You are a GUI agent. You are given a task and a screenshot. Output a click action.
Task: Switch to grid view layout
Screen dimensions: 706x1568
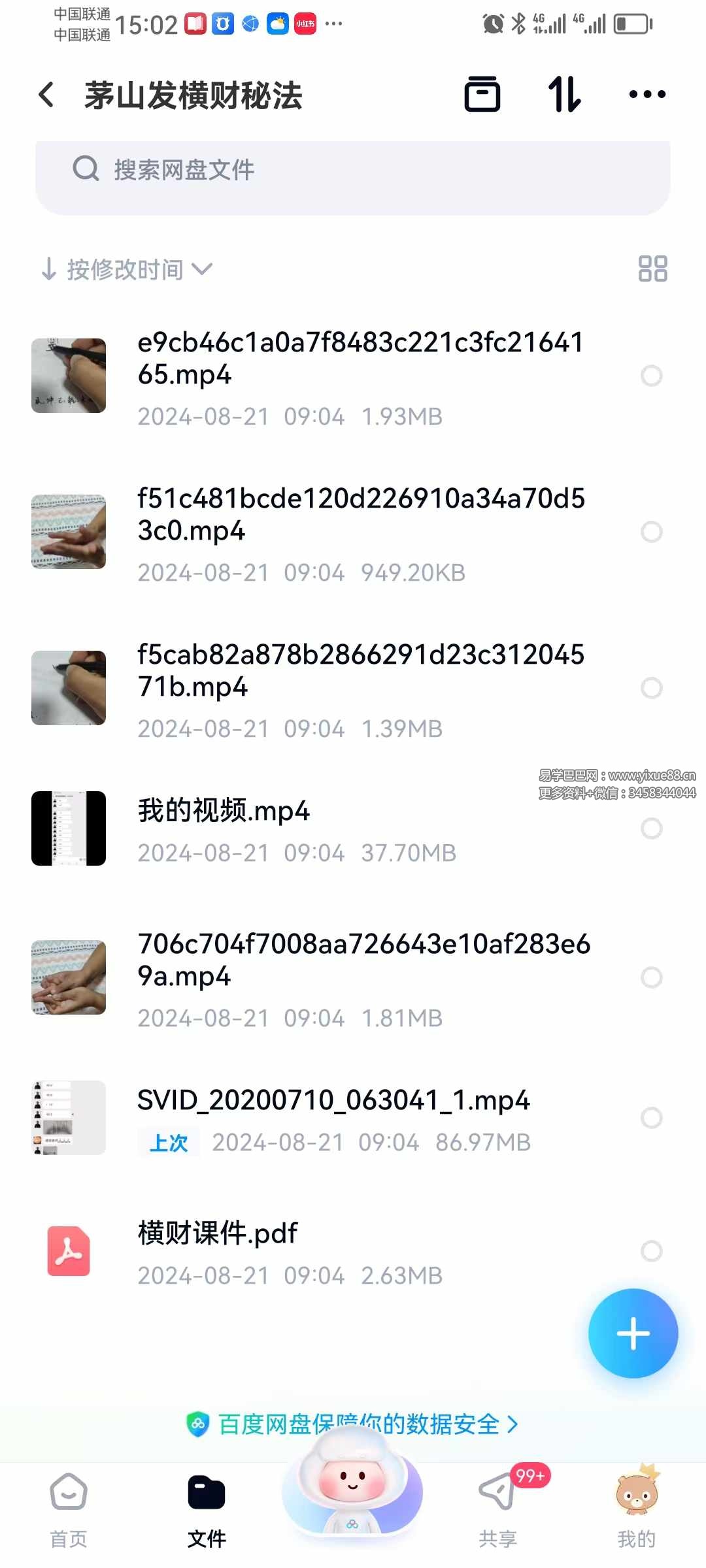tap(652, 269)
